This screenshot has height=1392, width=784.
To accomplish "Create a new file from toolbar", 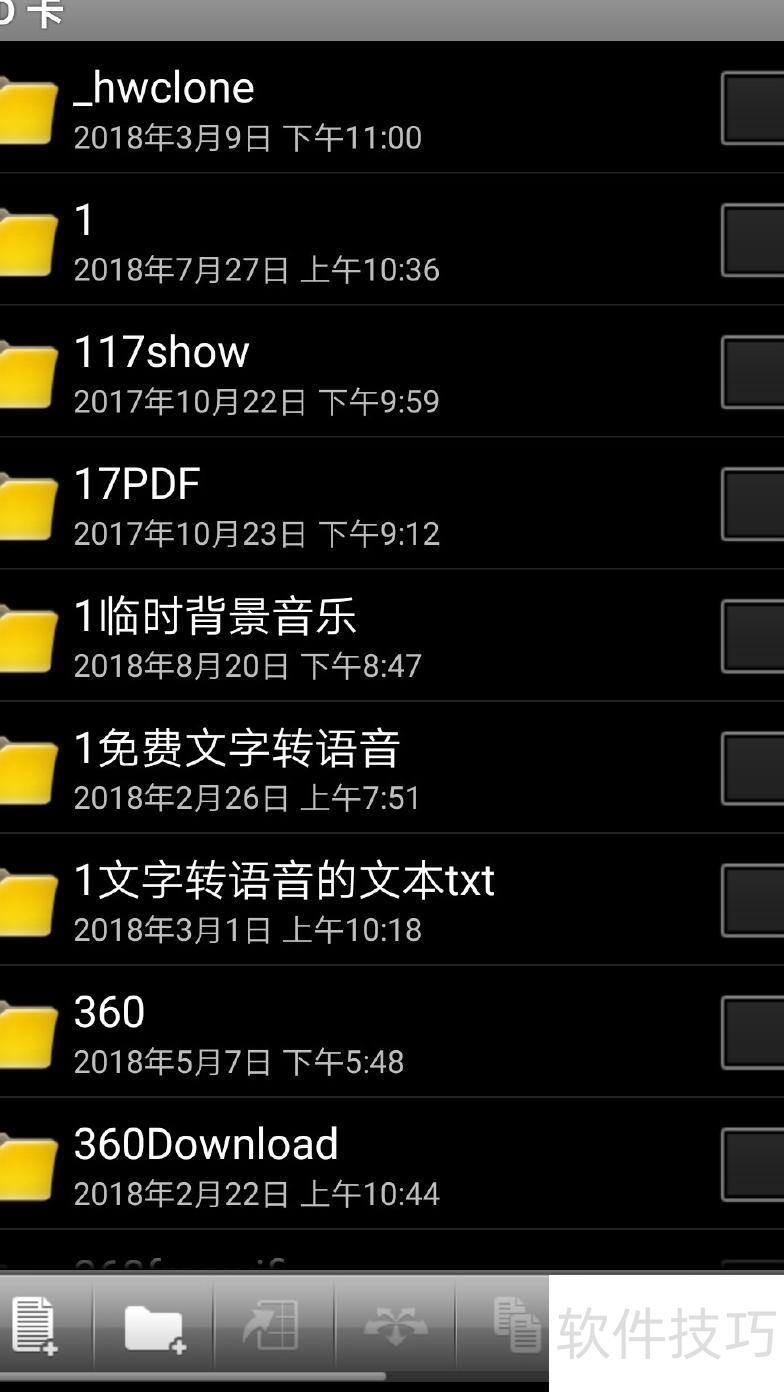I will (x=36, y=1326).
